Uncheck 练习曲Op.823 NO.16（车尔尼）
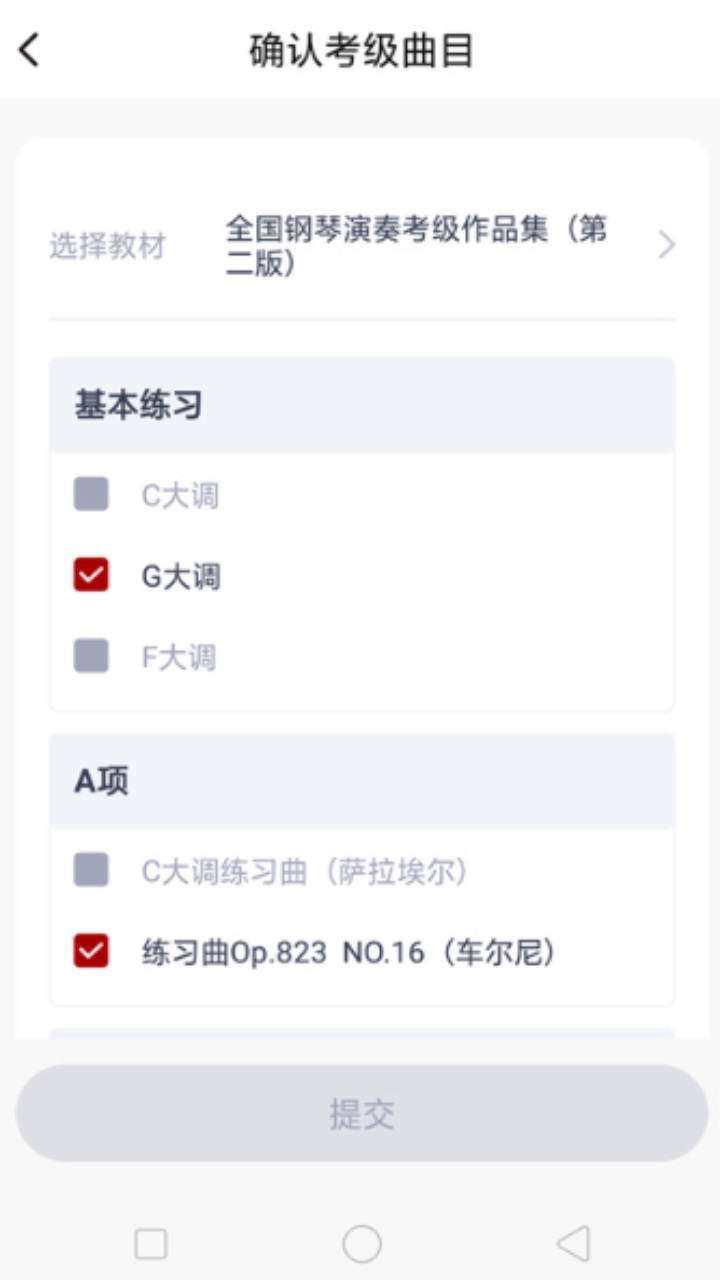This screenshot has width=720, height=1280. tap(91, 952)
